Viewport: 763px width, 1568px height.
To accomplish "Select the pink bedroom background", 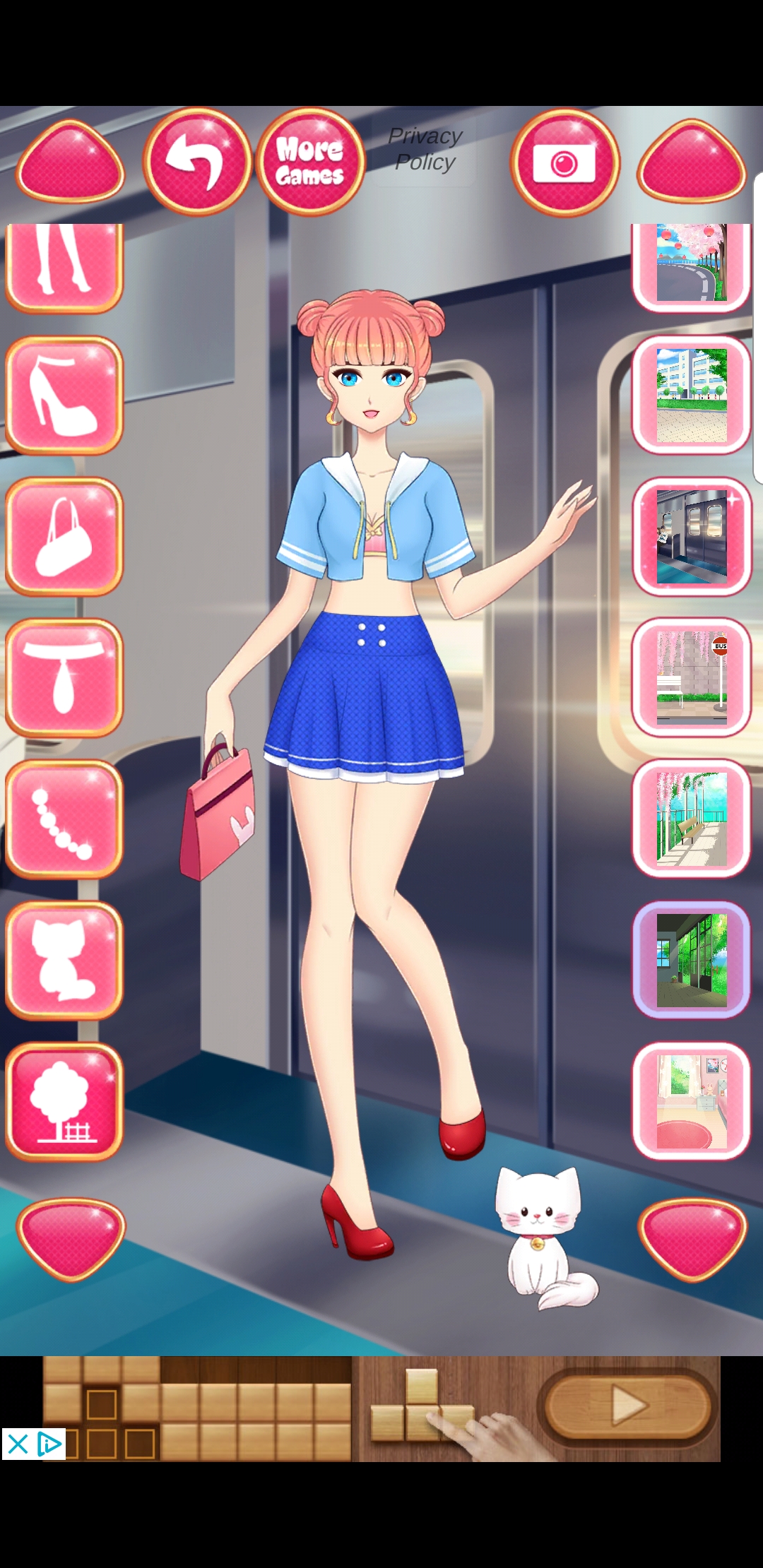I will click(x=692, y=1102).
